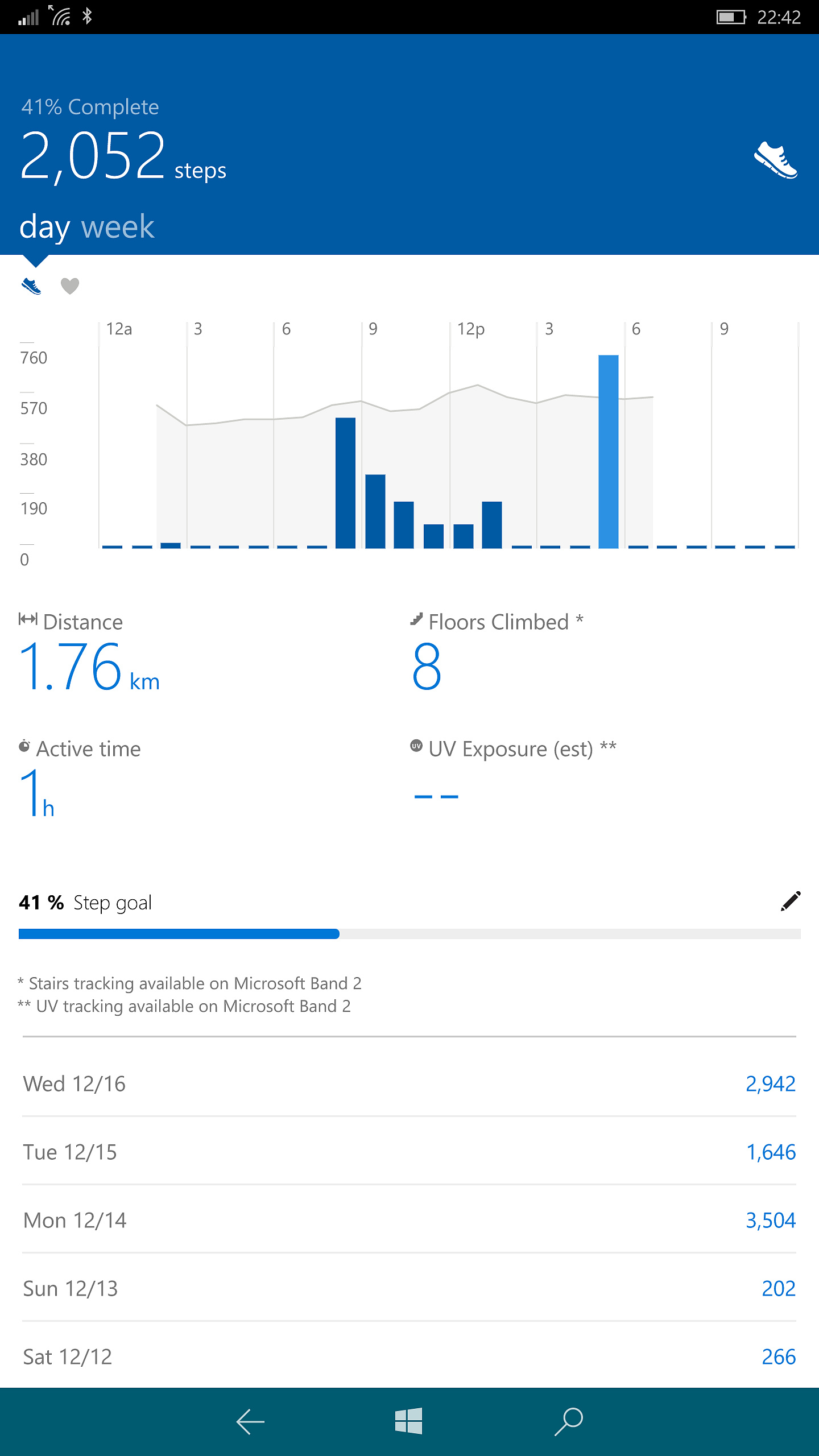This screenshot has height=1456, width=819.
Task: Select the steps shoe chart icon
Action: click(x=31, y=286)
